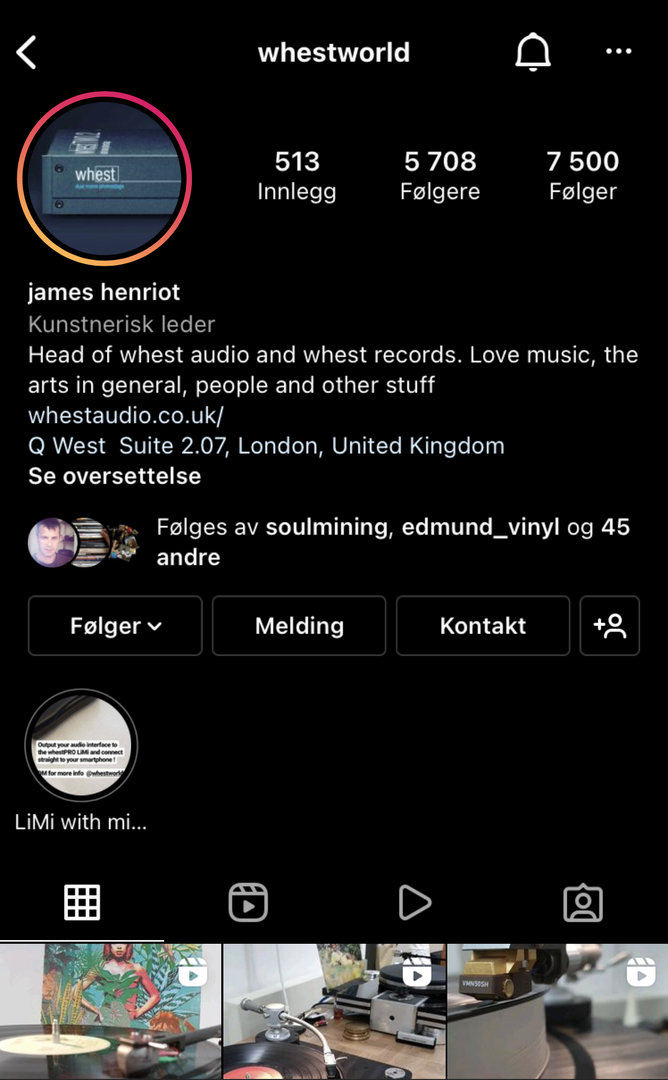
Task: Tap the Kontakt button
Action: tap(483, 626)
